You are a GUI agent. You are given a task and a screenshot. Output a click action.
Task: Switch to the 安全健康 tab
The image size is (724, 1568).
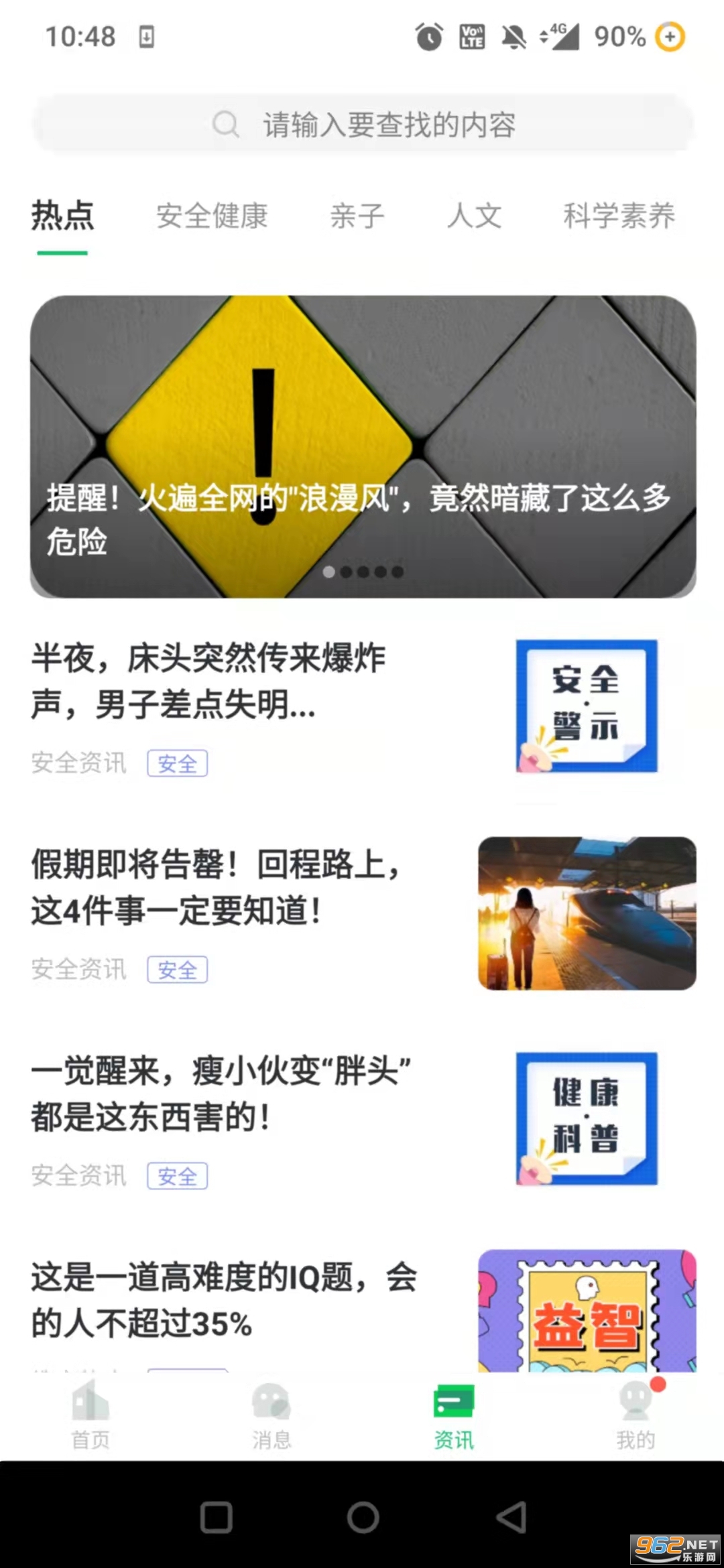click(212, 216)
